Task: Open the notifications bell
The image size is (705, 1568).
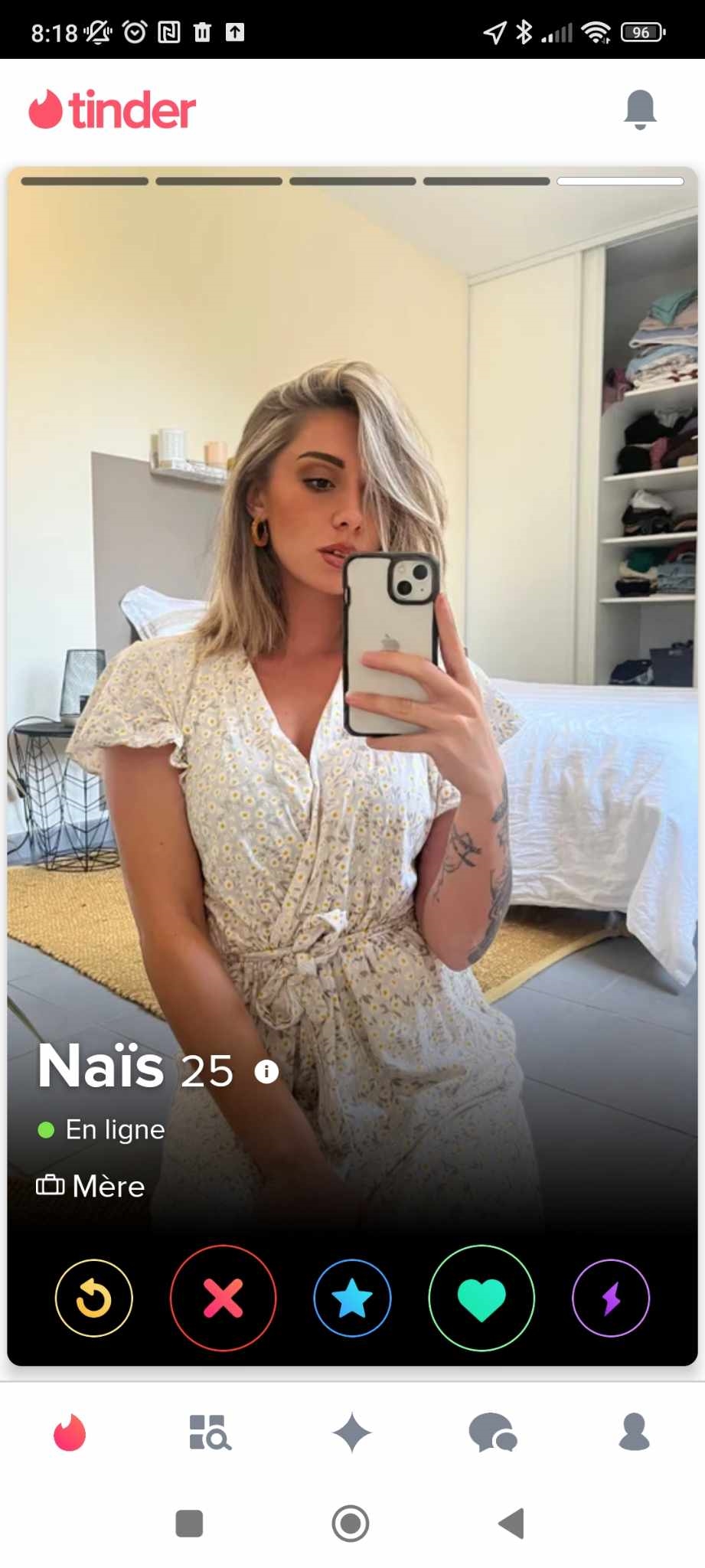Action: pyautogui.click(x=640, y=109)
